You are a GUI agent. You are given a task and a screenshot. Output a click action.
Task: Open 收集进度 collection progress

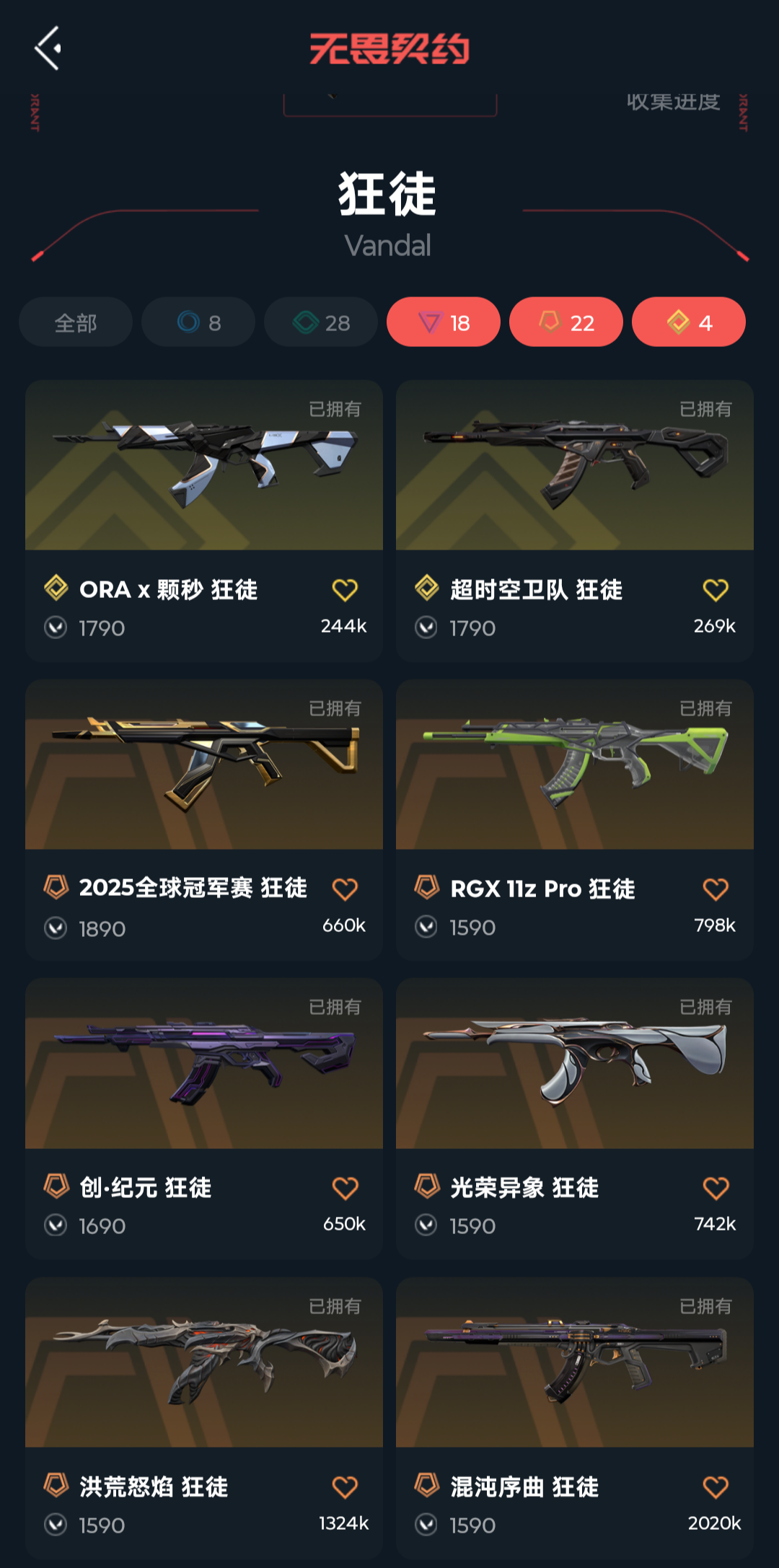click(x=673, y=102)
